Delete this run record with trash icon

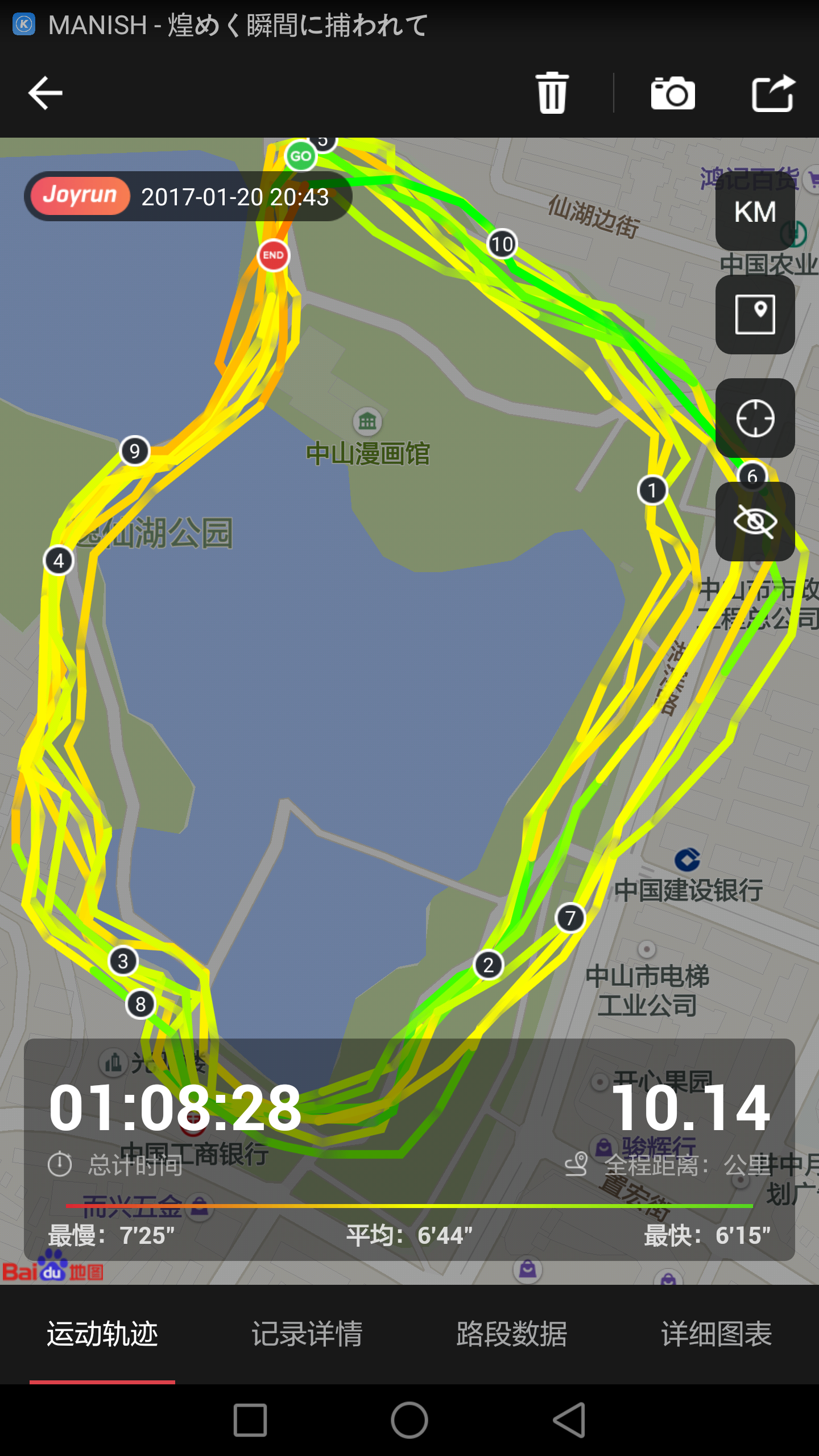tap(552, 93)
